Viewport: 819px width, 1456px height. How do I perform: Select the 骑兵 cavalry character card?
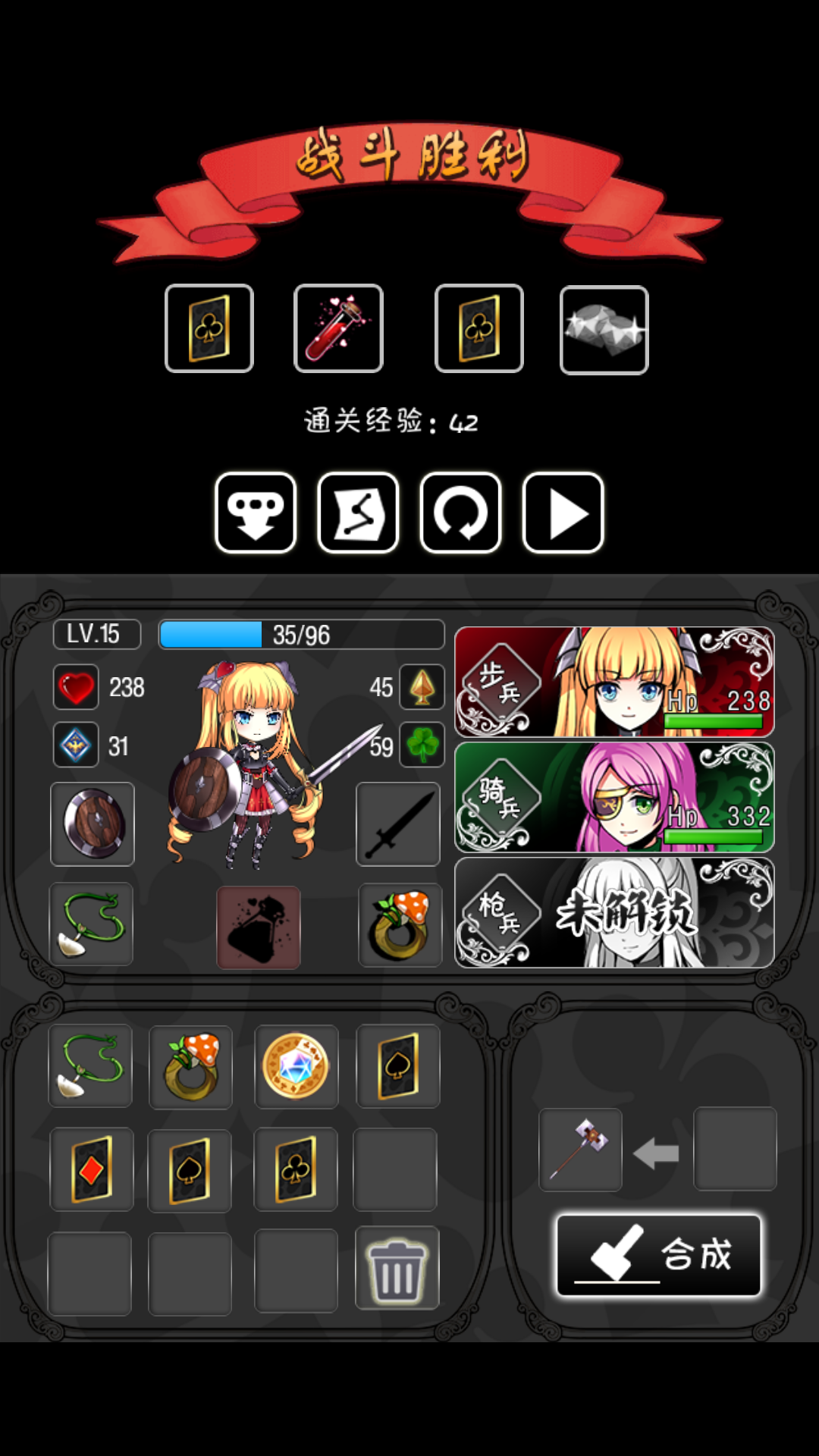point(614,797)
